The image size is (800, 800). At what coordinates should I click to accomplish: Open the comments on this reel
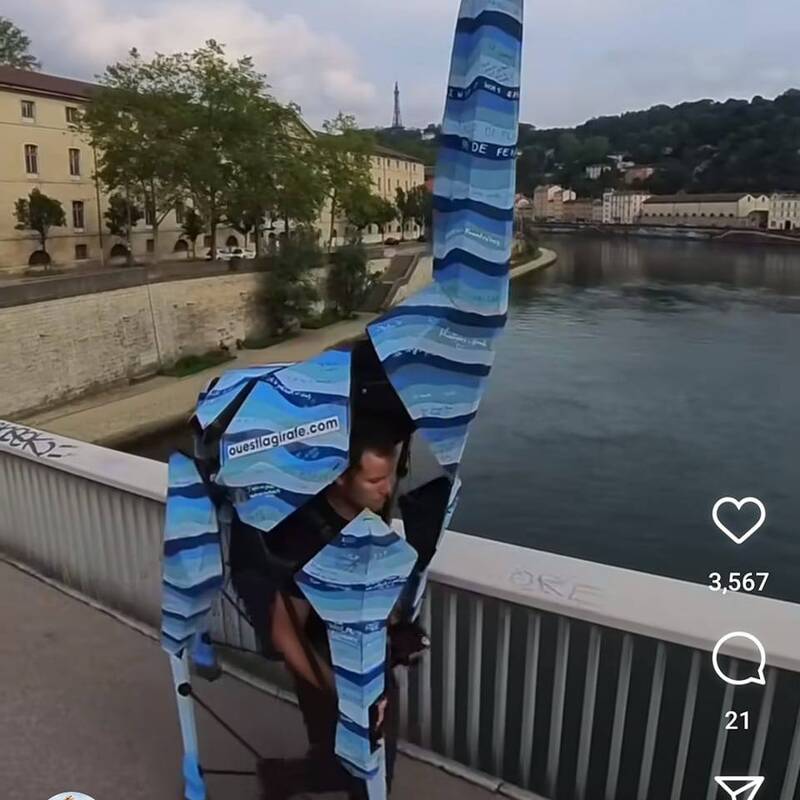coord(738,658)
